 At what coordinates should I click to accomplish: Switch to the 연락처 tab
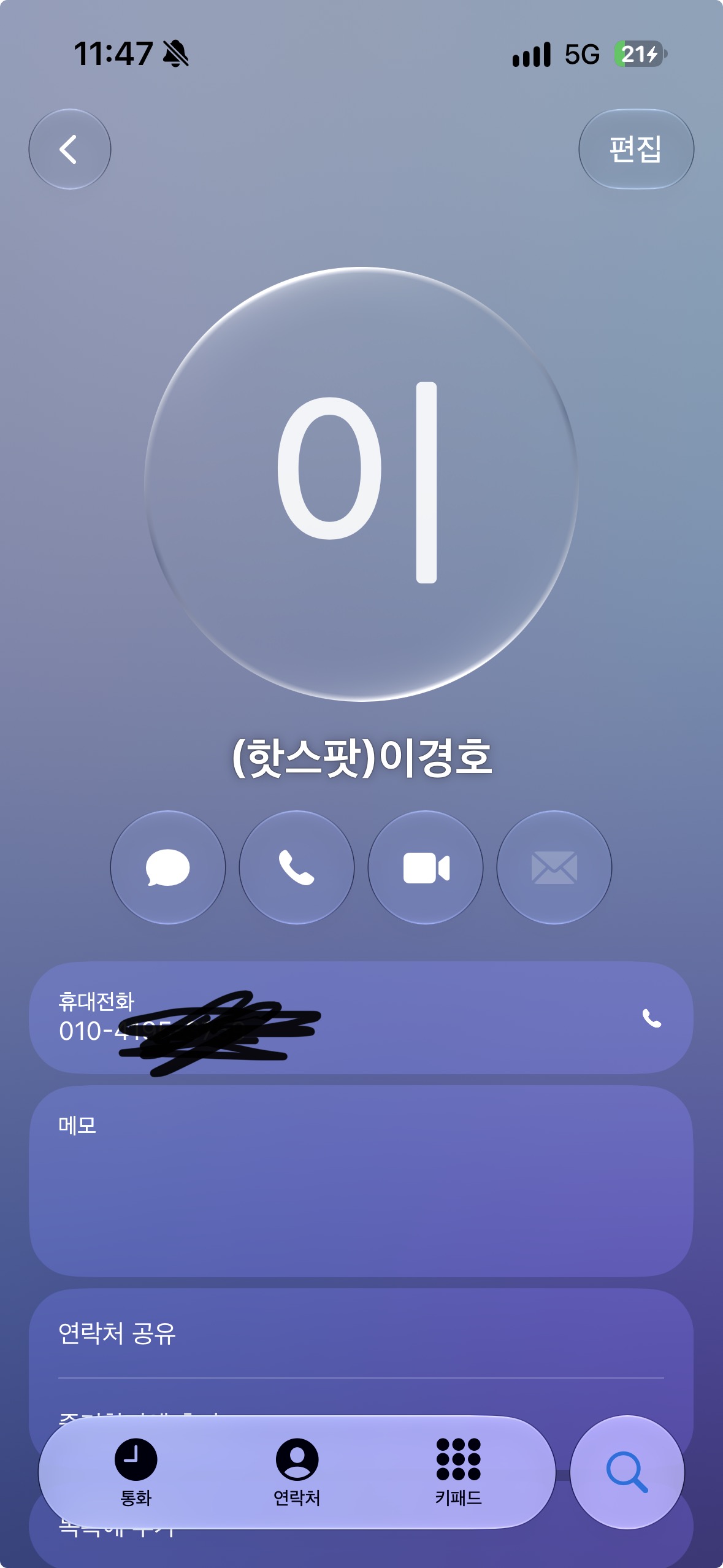[x=297, y=1472]
